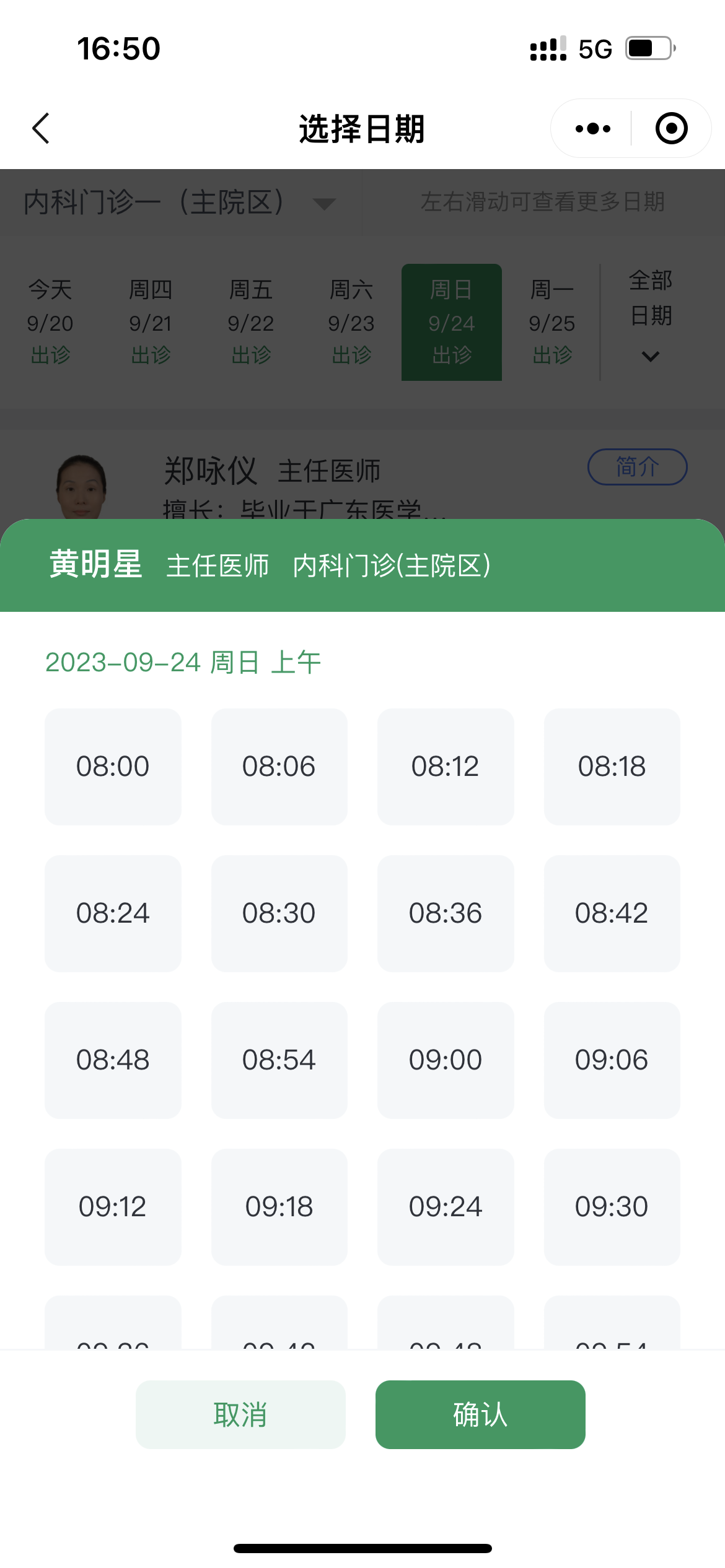
Task: Choose the 09:00 time slot
Action: point(446,1060)
